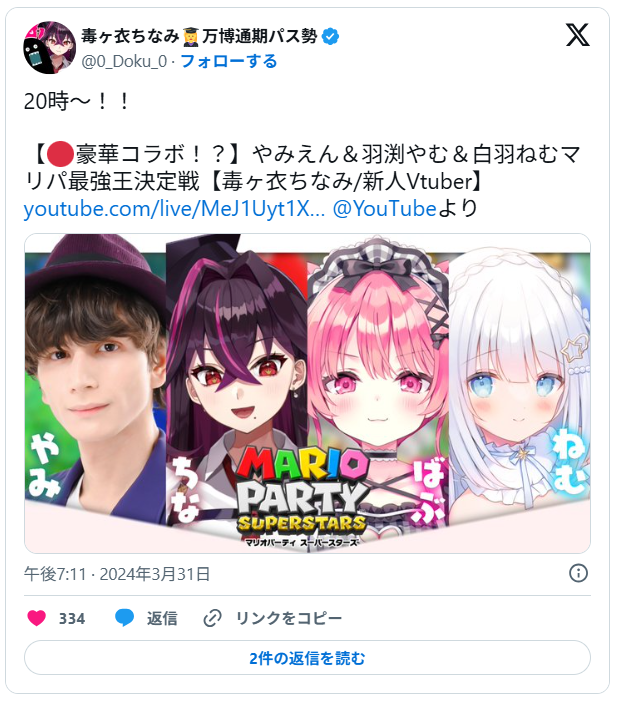Open the info icon next to the date
Image resolution: width=622 pixels, height=703 pixels.
(x=578, y=573)
